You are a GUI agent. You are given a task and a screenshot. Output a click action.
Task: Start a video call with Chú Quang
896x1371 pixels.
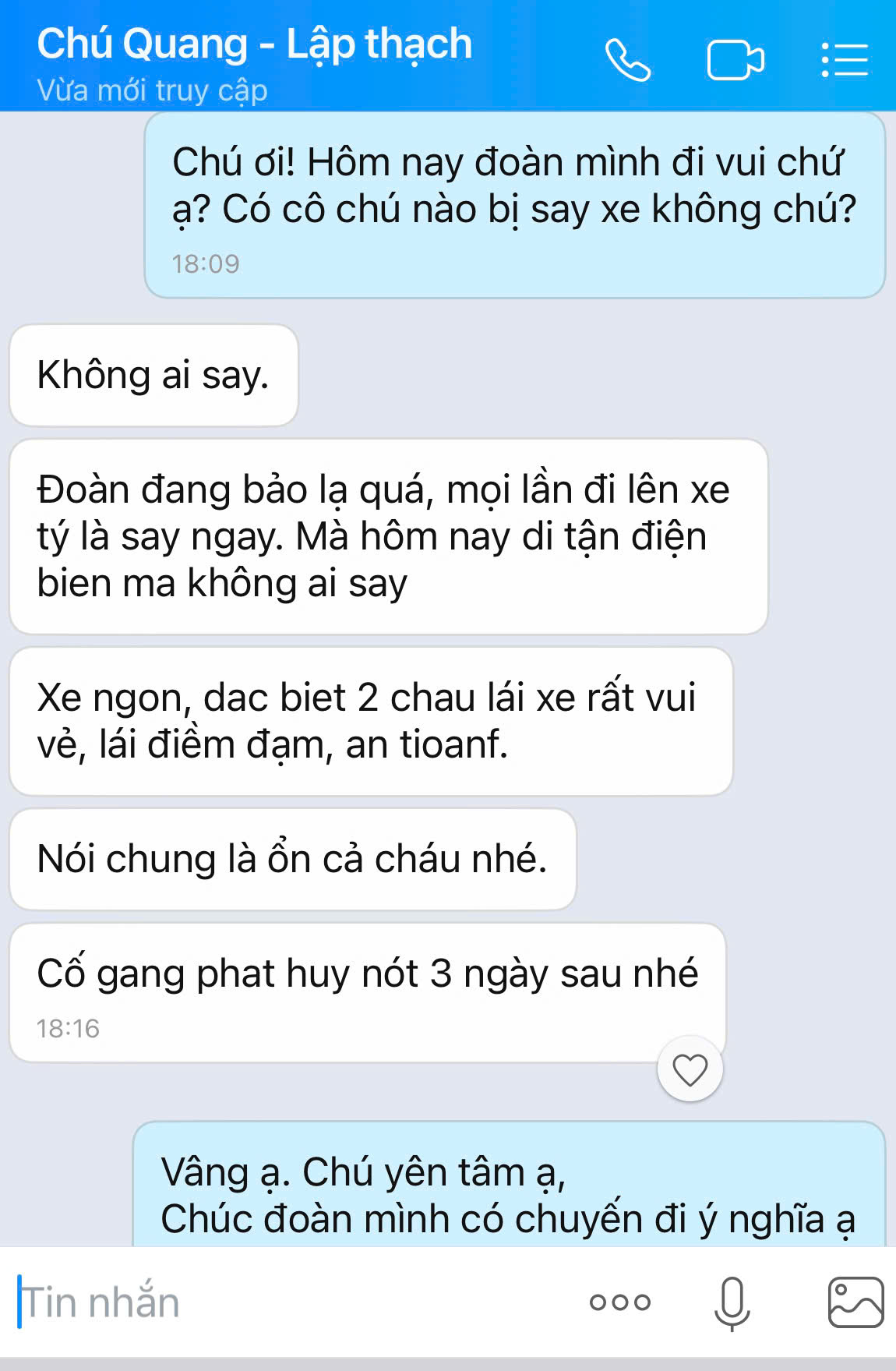click(x=735, y=60)
